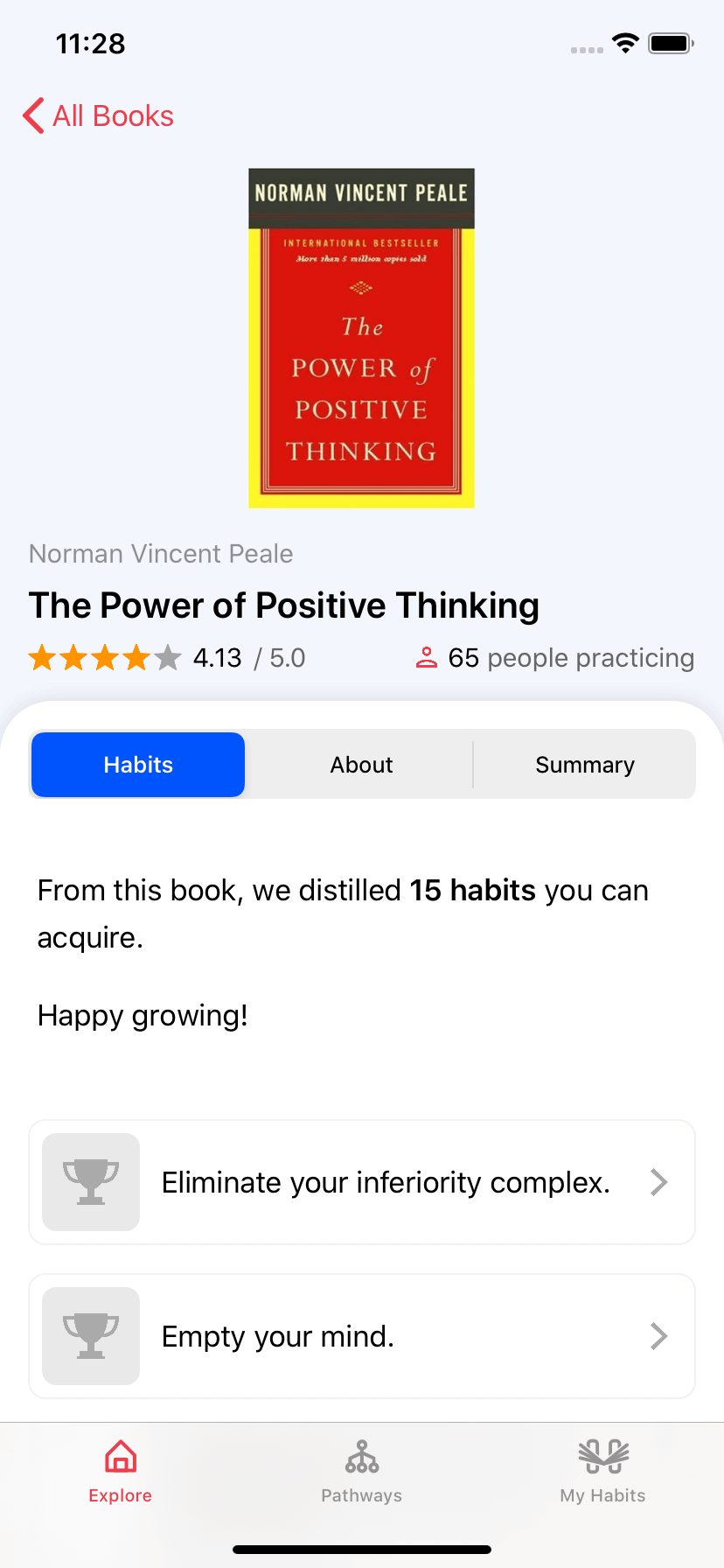Go to the Pathways tab
Viewport: 724px width, 1568px height.
point(361,1472)
